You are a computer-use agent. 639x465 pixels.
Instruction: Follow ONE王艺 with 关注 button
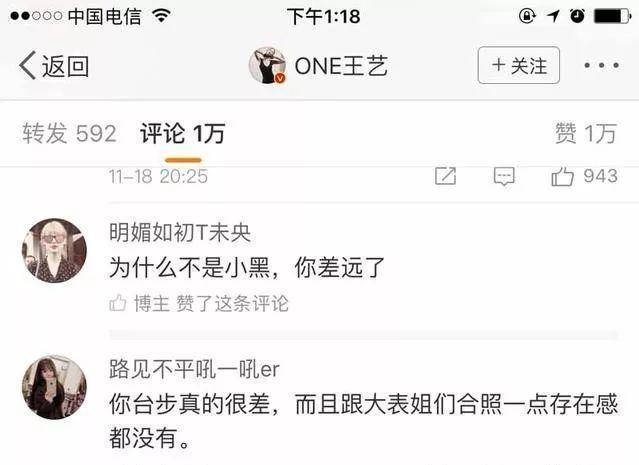point(518,66)
